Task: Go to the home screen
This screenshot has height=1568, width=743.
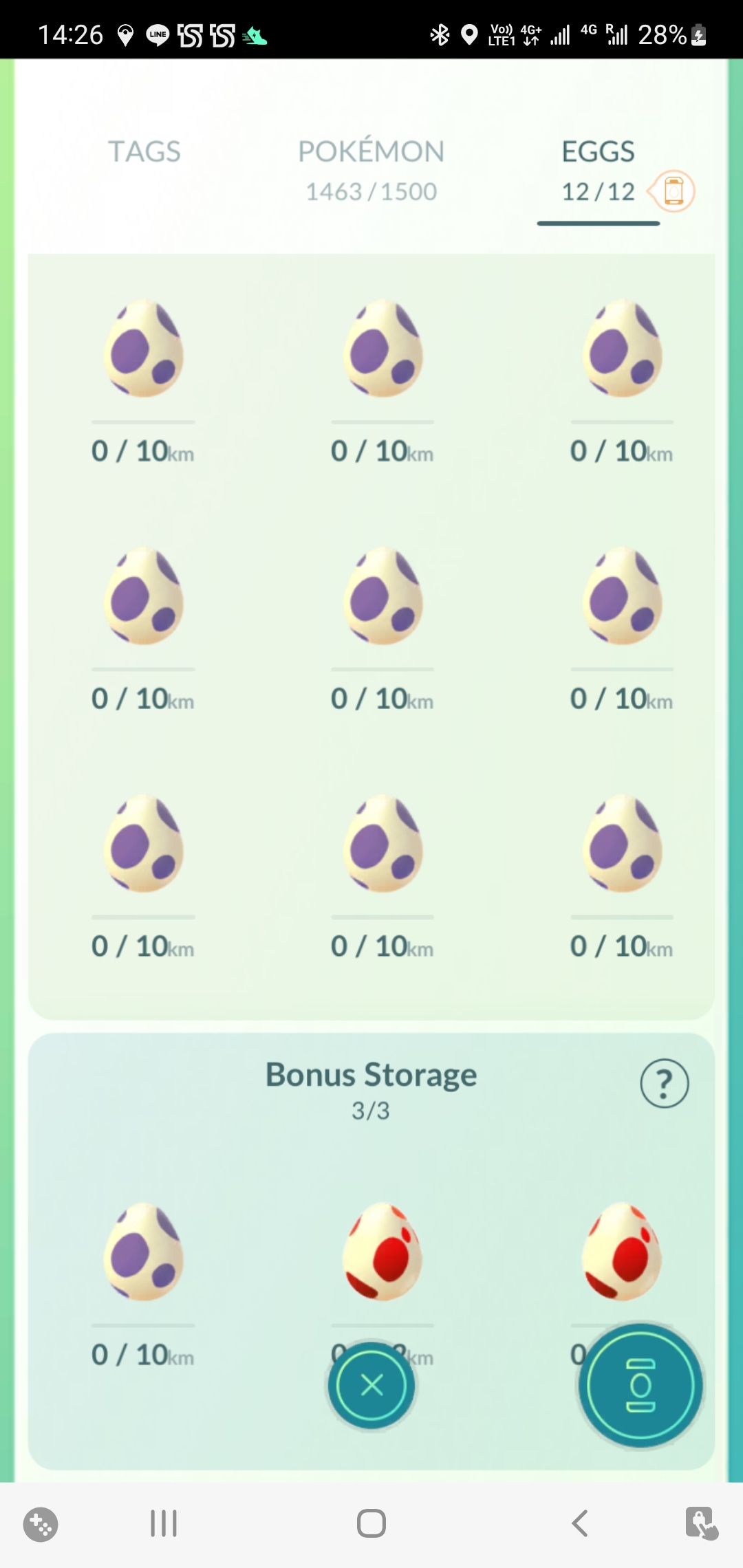Action: [371, 1523]
